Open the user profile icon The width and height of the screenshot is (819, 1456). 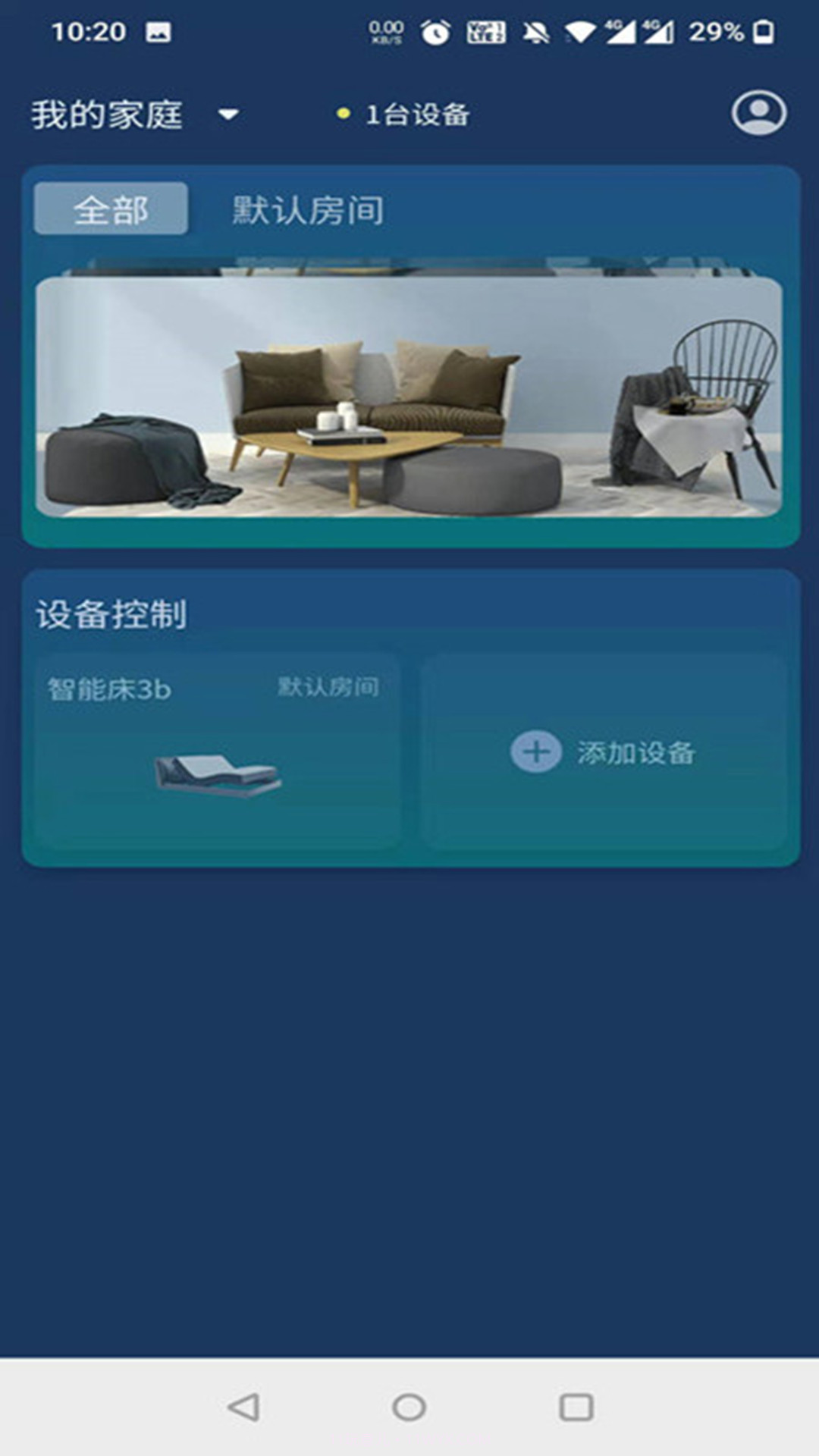point(761,112)
